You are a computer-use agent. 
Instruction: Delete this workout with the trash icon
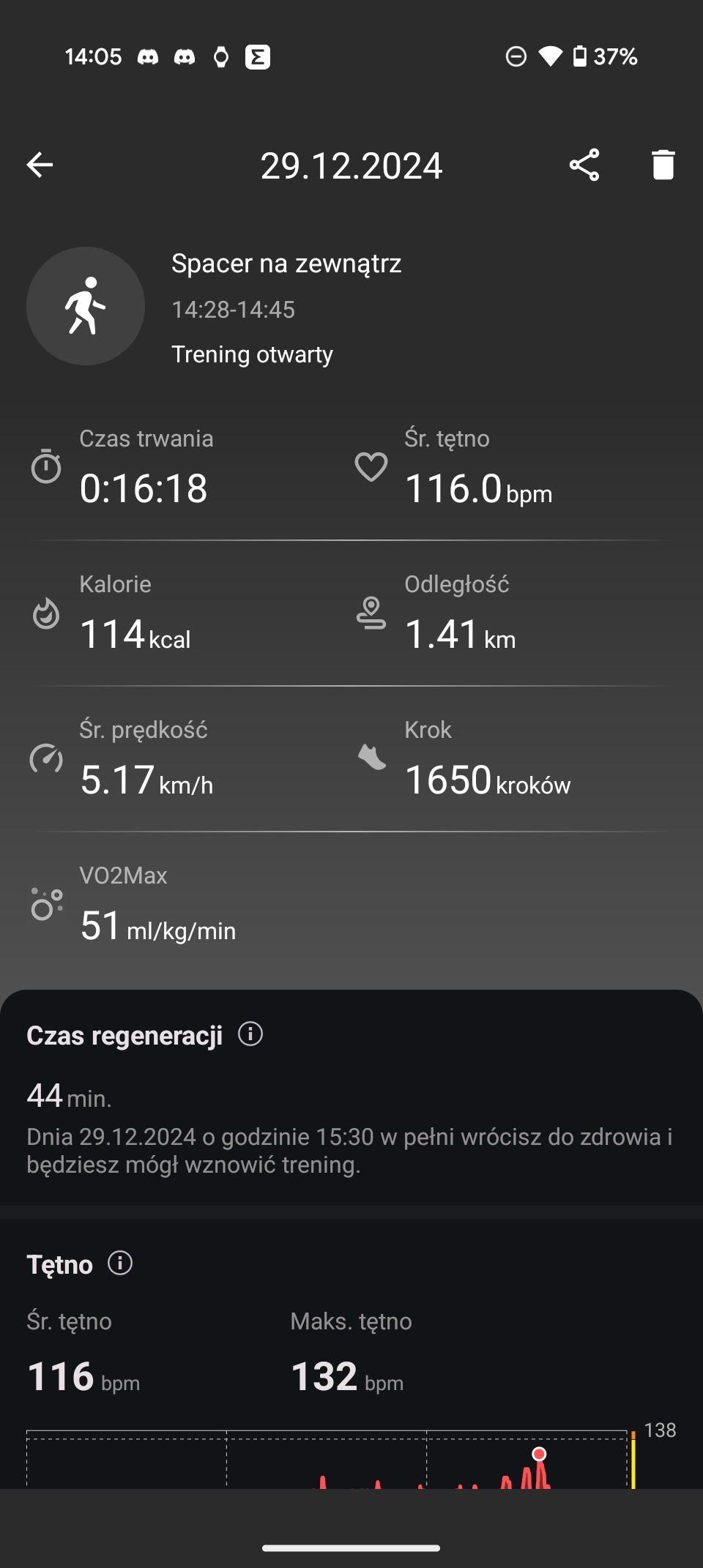[663, 165]
